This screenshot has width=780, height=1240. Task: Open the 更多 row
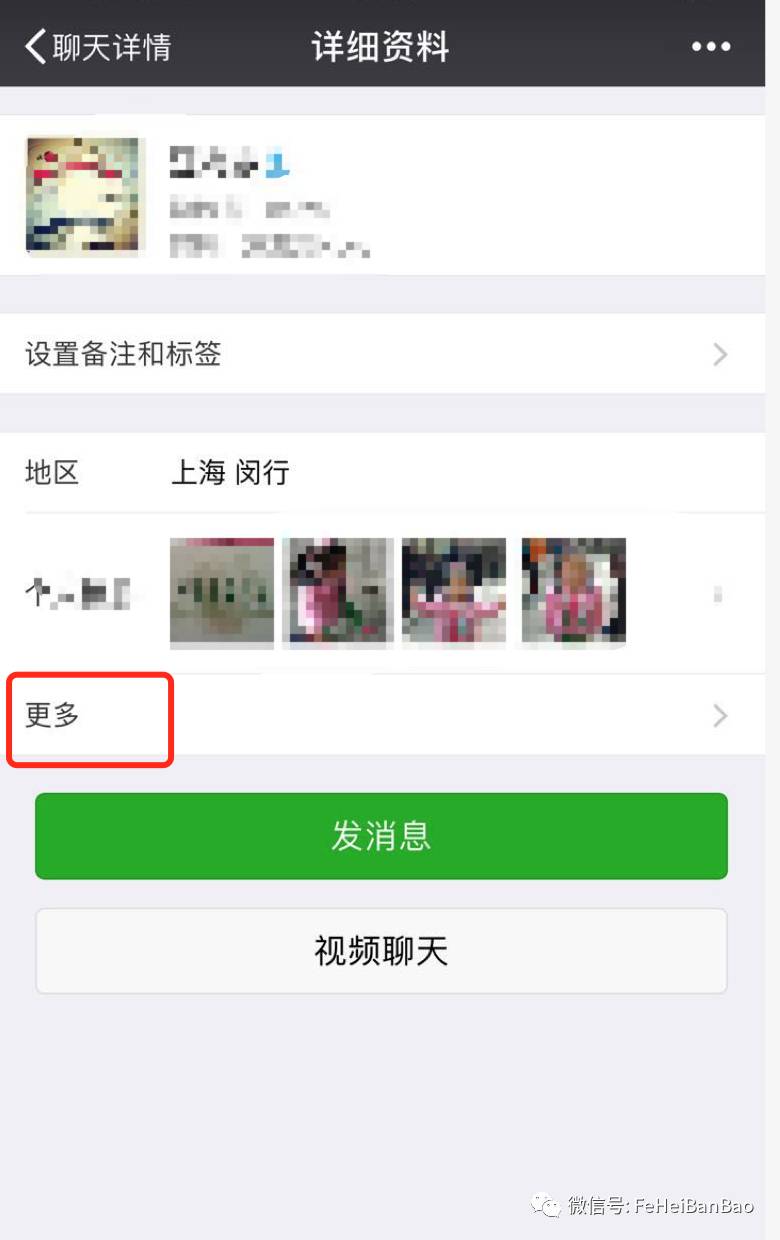pos(380,715)
